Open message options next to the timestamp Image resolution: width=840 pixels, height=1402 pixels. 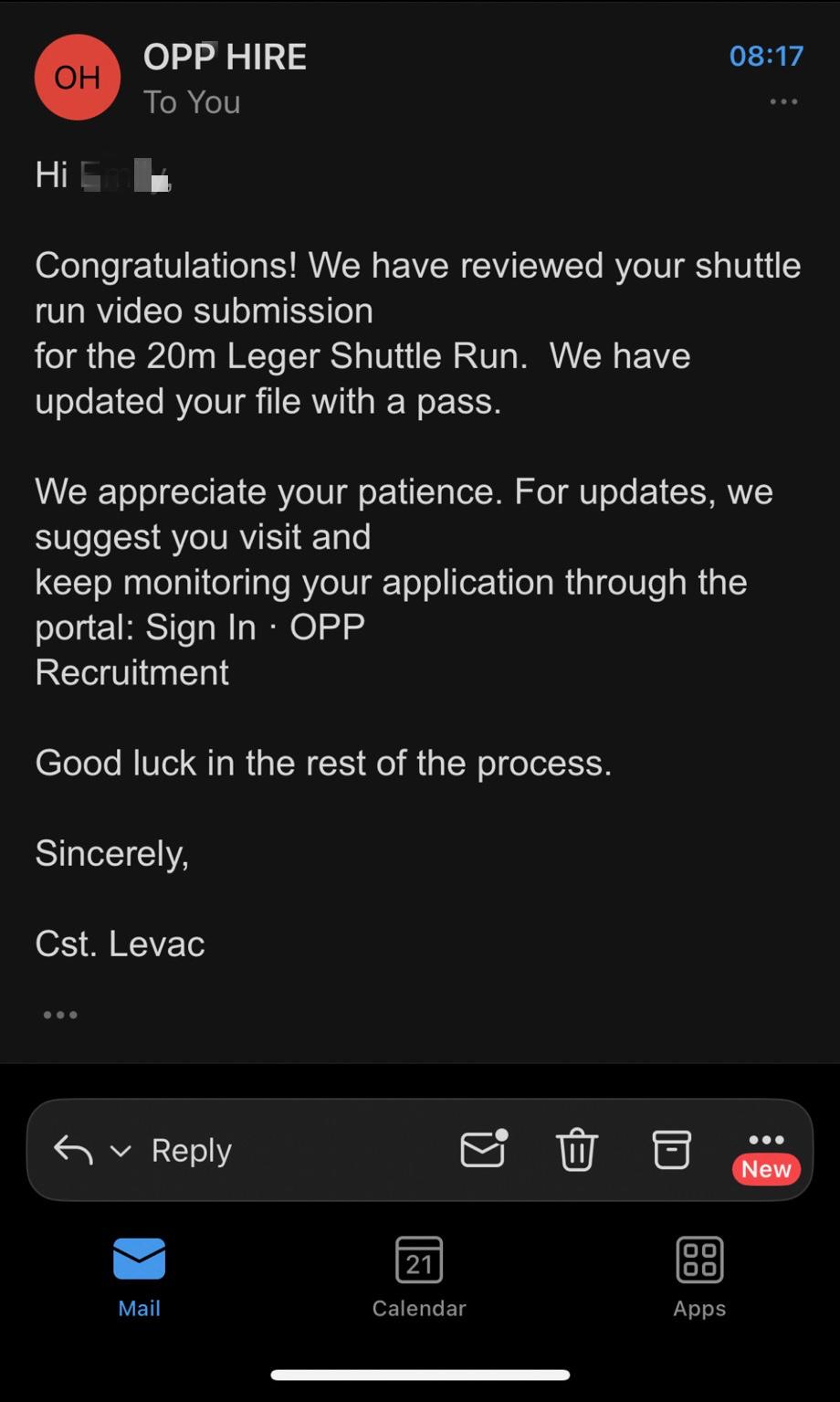(x=783, y=101)
